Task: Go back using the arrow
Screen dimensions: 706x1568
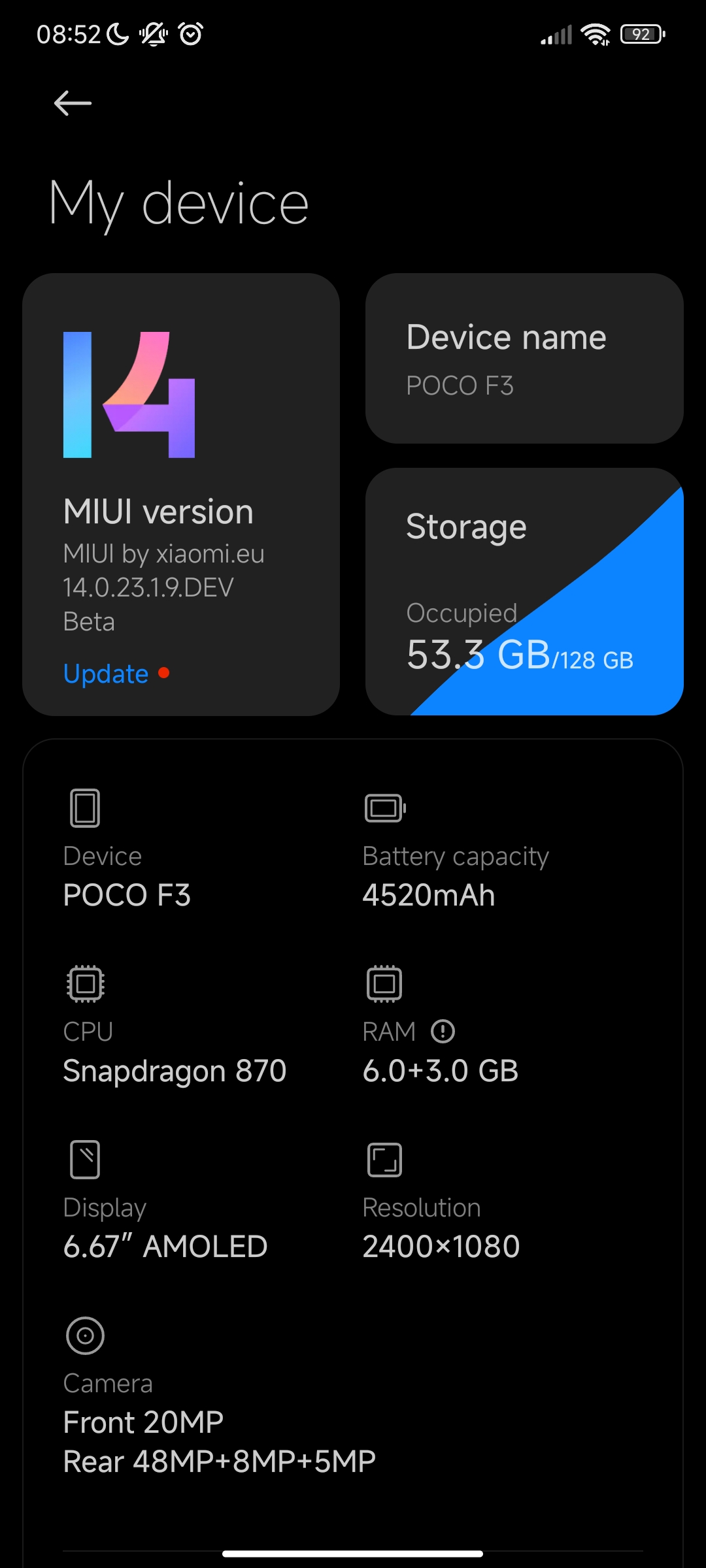Action: pos(73,103)
